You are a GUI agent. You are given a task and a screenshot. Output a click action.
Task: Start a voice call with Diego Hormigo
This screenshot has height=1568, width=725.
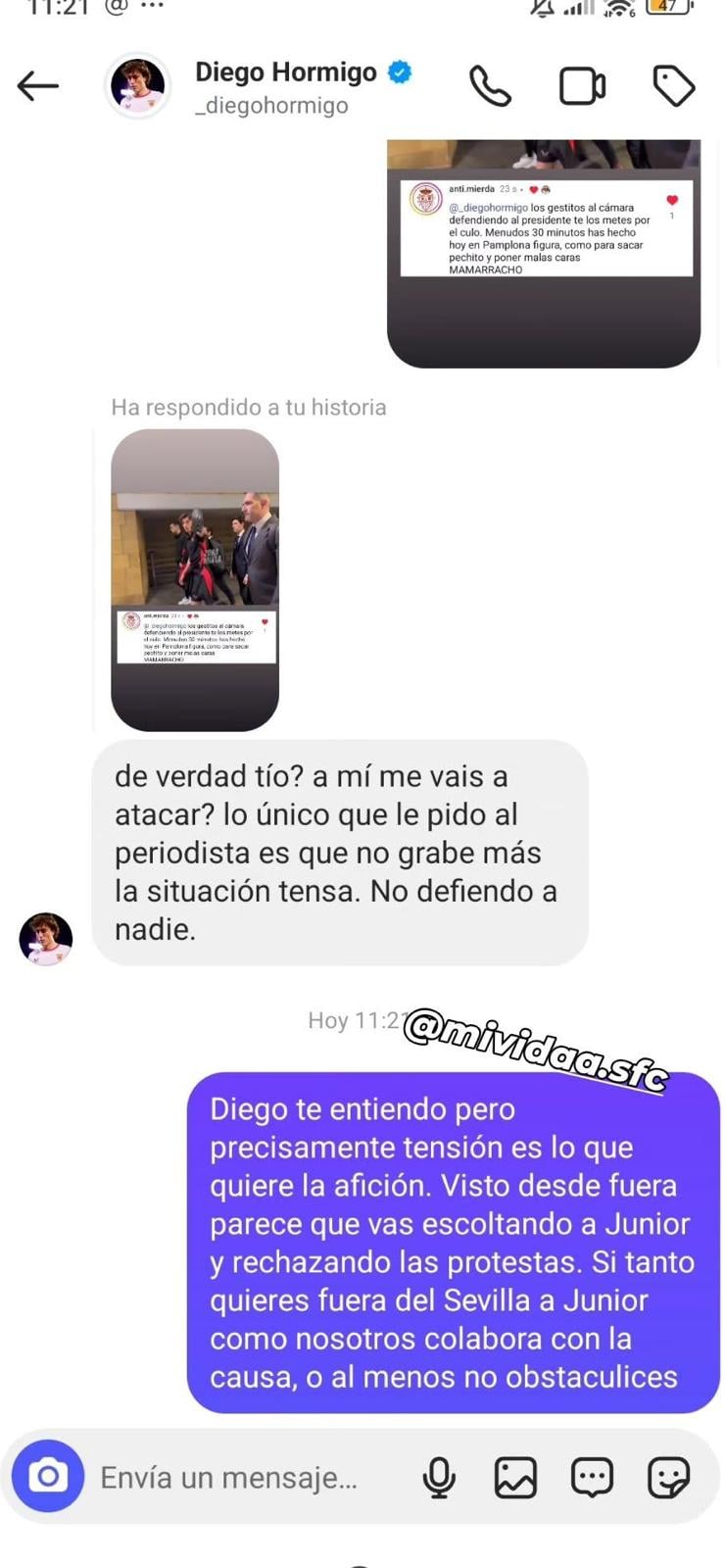(x=490, y=86)
